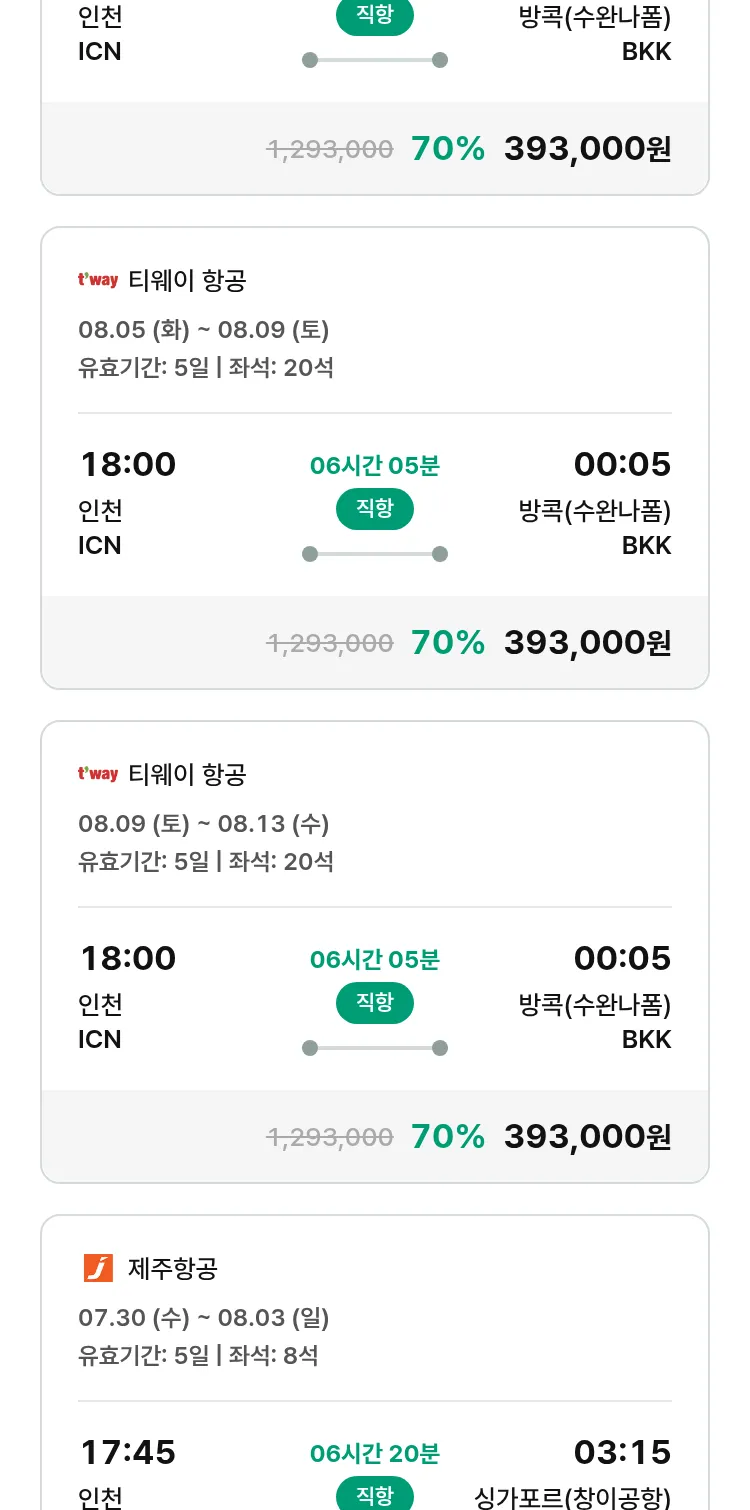Open the Jeju Air flight card to Singapore
This screenshot has width=750, height=1510.
pyautogui.click(x=375, y=1362)
